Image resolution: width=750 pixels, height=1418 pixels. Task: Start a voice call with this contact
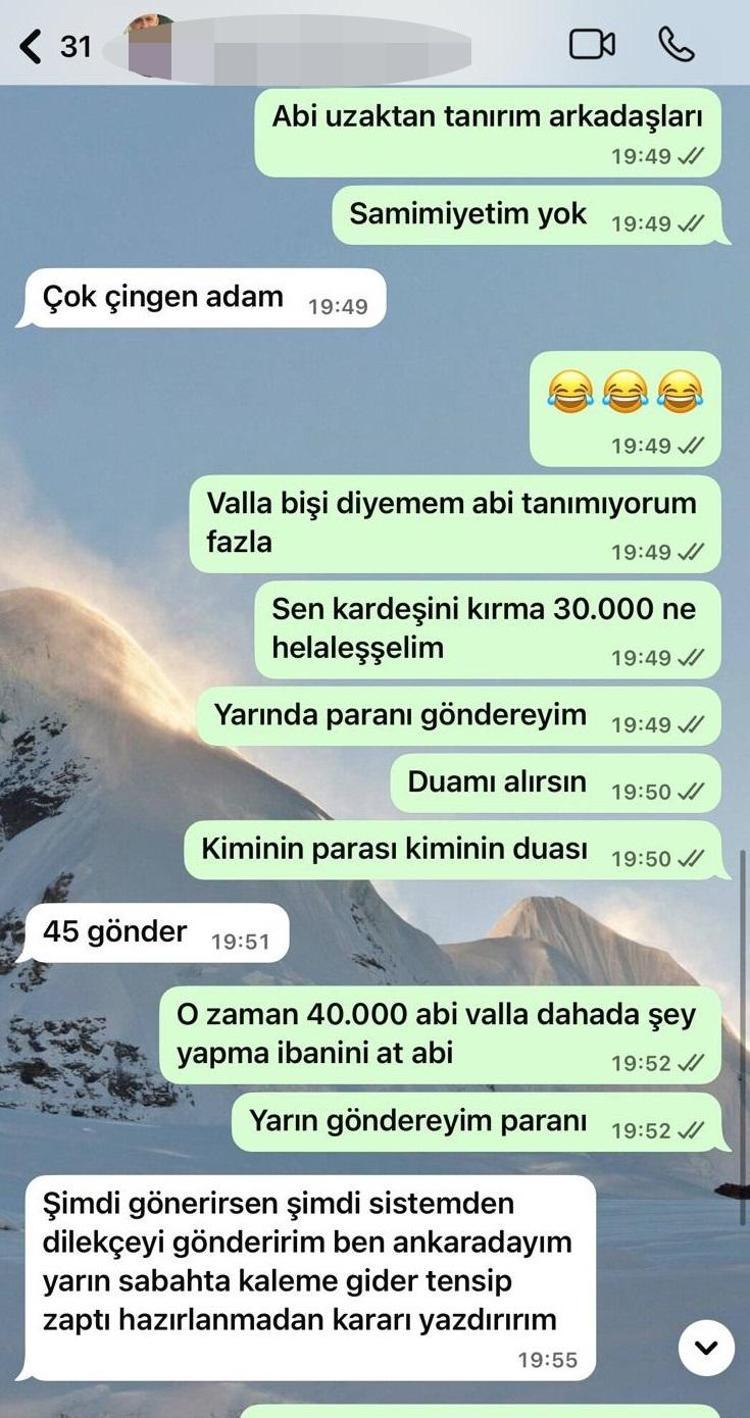pyautogui.click(x=677, y=45)
